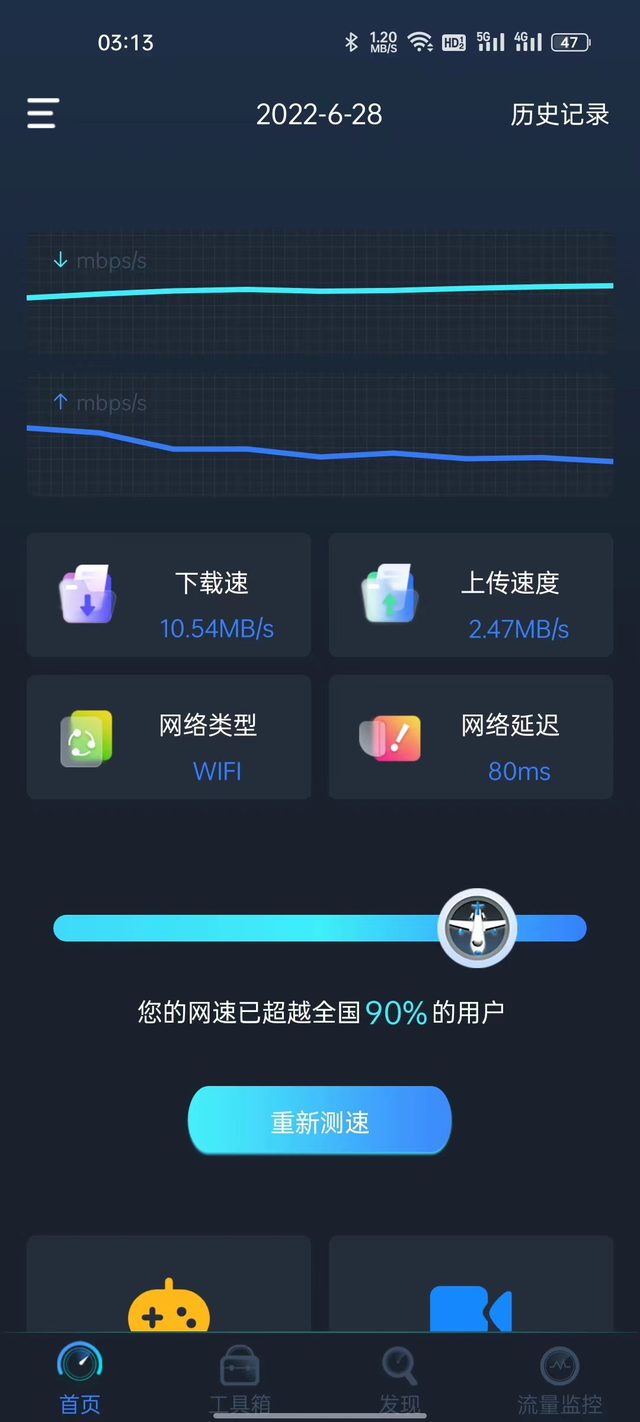Switch to the 工具箱 toolbox tab
Viewport: 640px width, 1422px height.
240,1378
